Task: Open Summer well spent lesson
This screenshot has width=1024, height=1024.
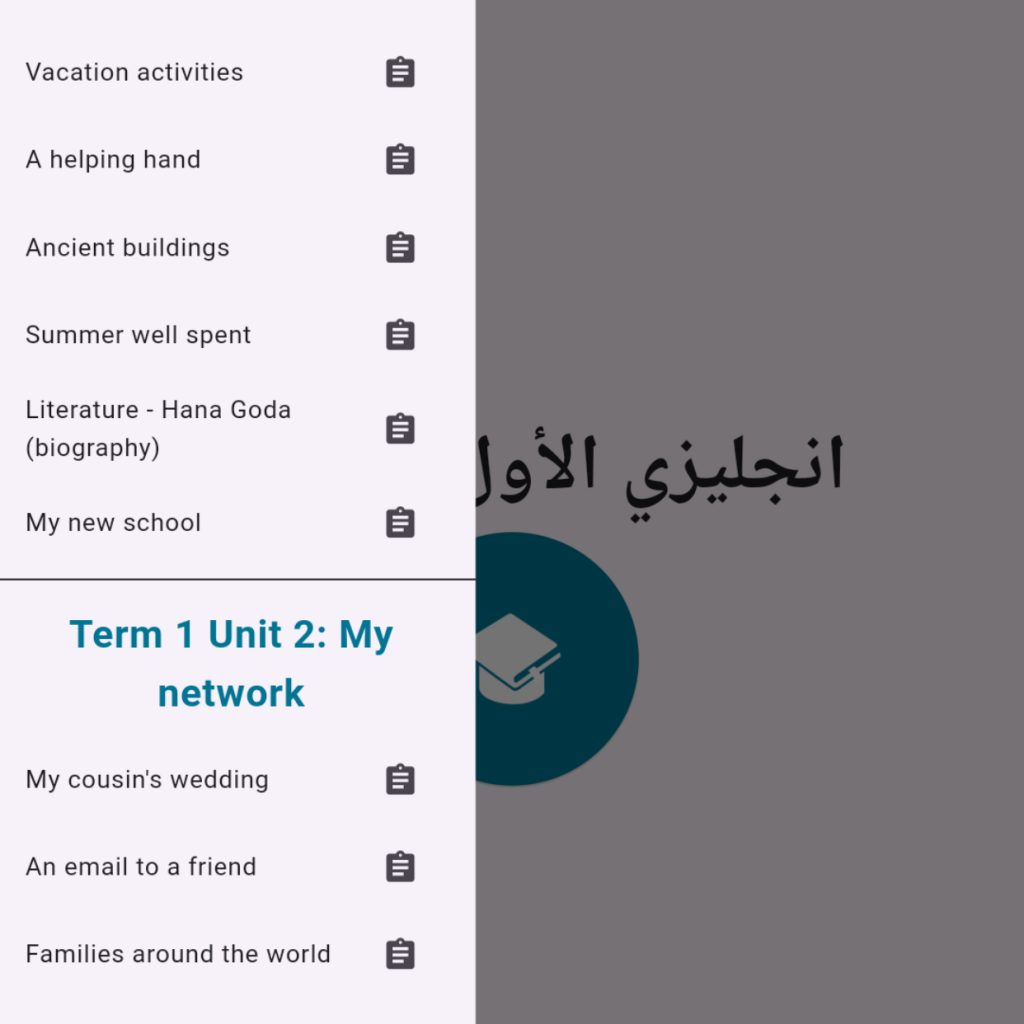Action: point(138,335)
